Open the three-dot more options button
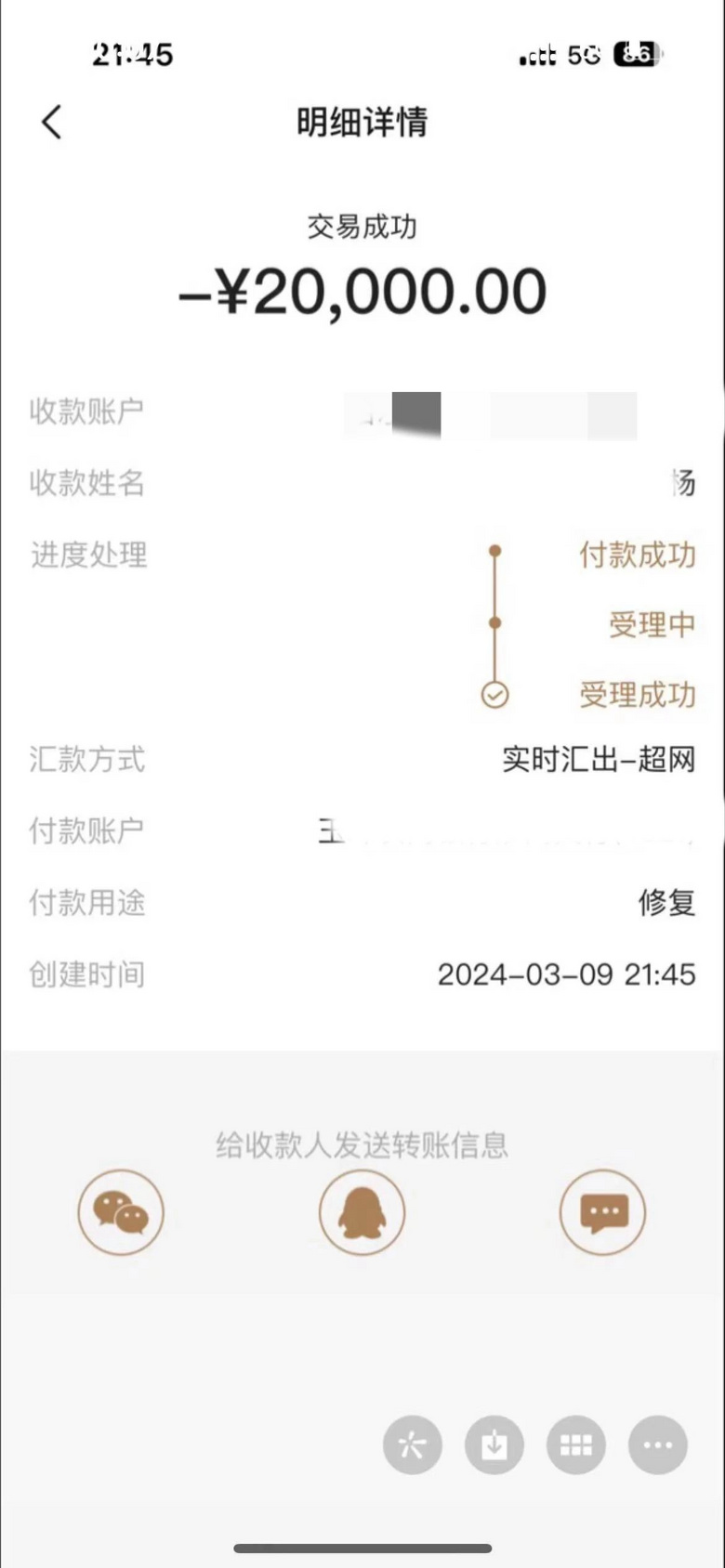The height and width of the screenshot is (1568, 725). 657,1444
